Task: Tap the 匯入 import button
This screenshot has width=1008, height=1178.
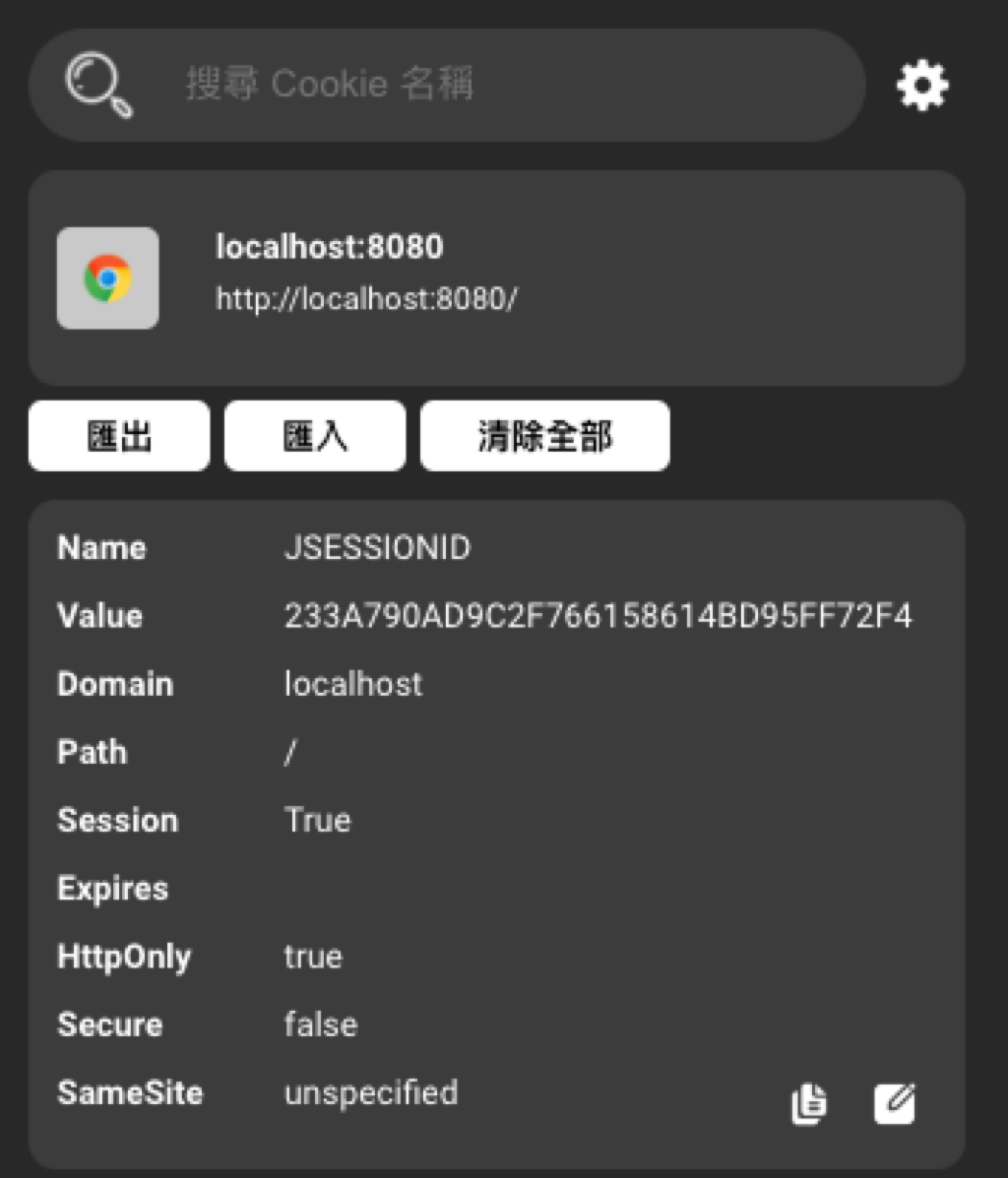Action: click(314, 436)
